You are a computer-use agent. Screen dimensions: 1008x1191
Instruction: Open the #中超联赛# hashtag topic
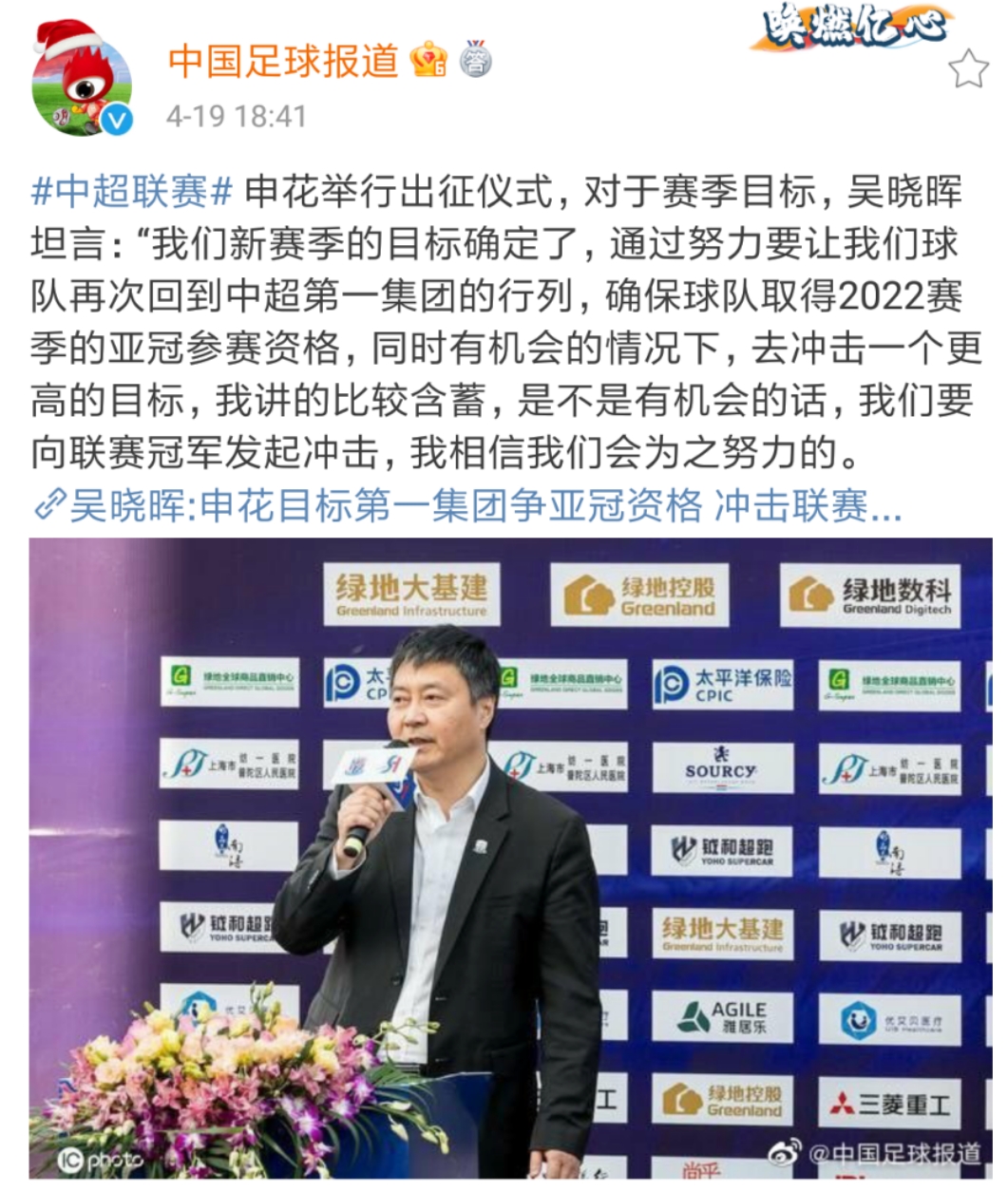[x=131, y=192]
